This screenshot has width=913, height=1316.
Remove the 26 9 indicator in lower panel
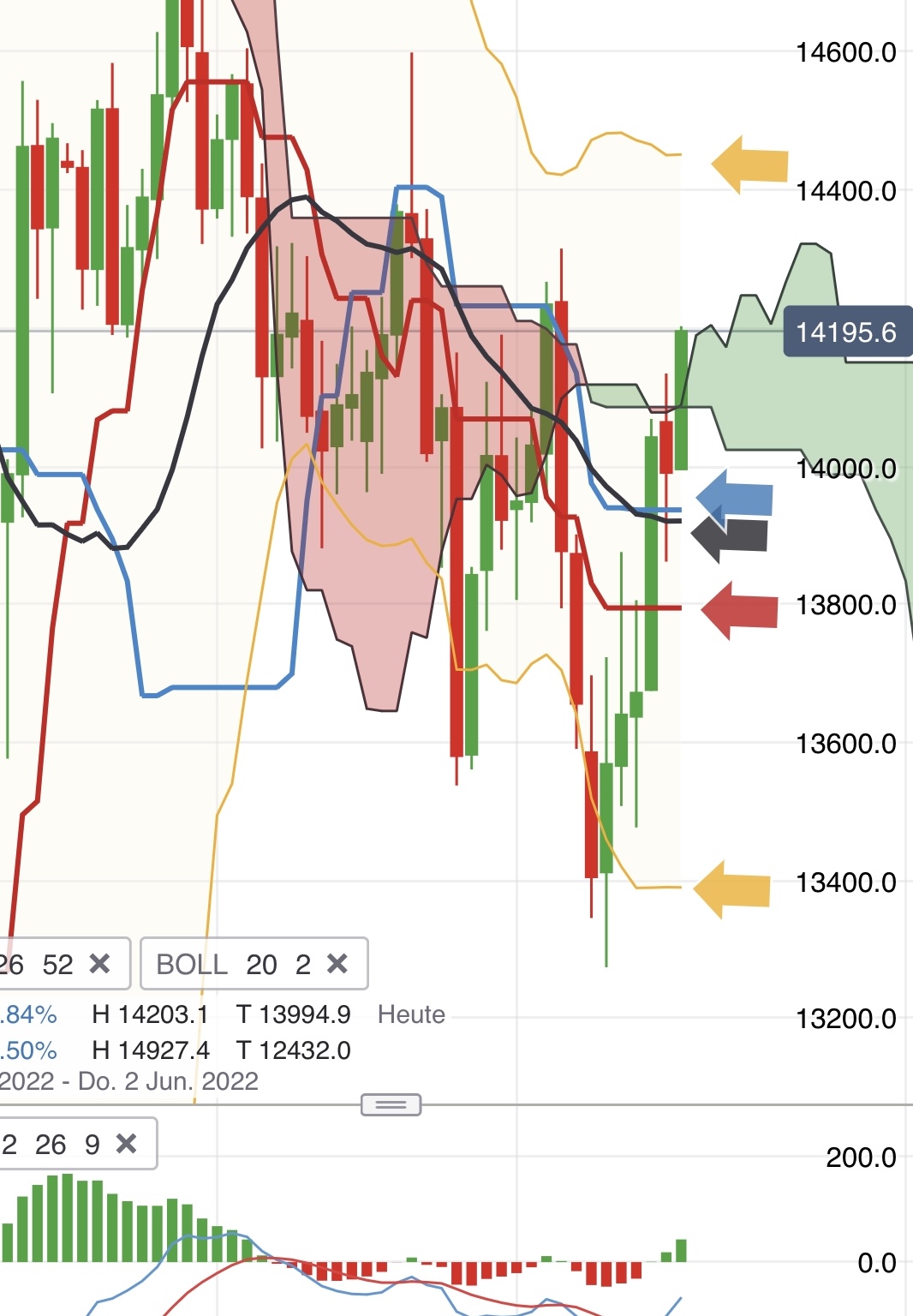click(126, 1144)
